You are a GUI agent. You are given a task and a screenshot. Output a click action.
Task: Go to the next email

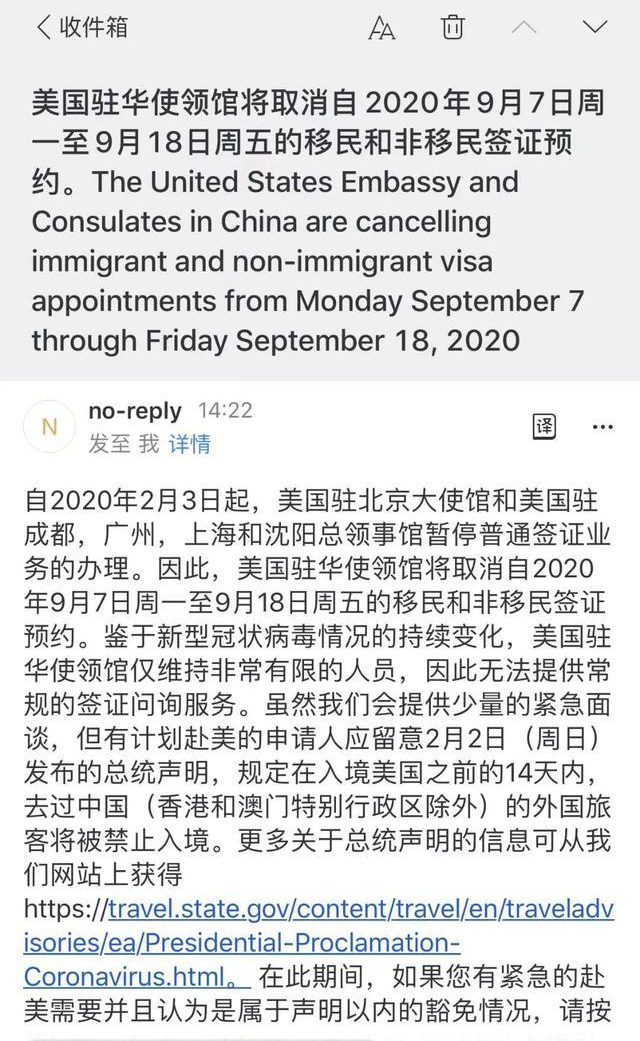[595, 27]
